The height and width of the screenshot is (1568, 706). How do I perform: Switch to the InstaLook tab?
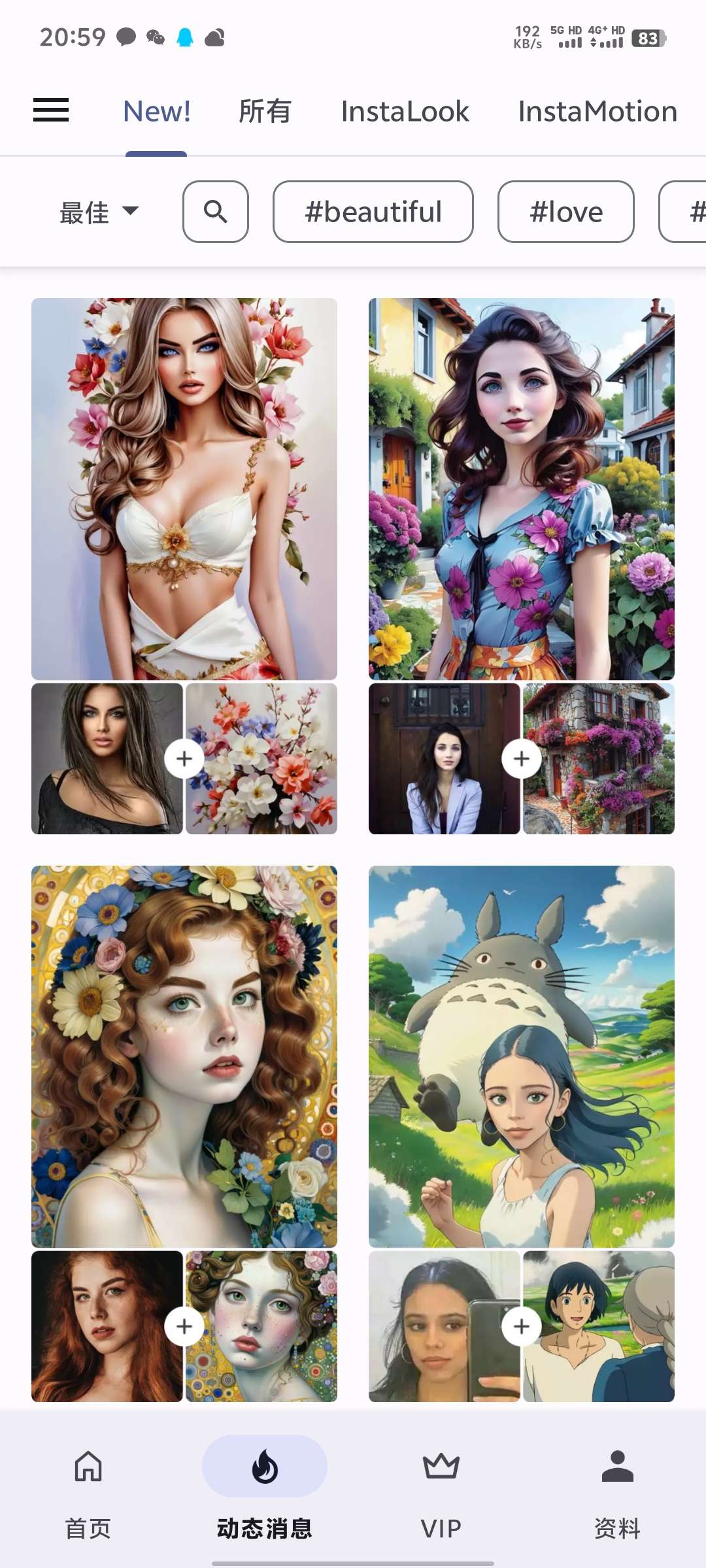click(405, 111)
